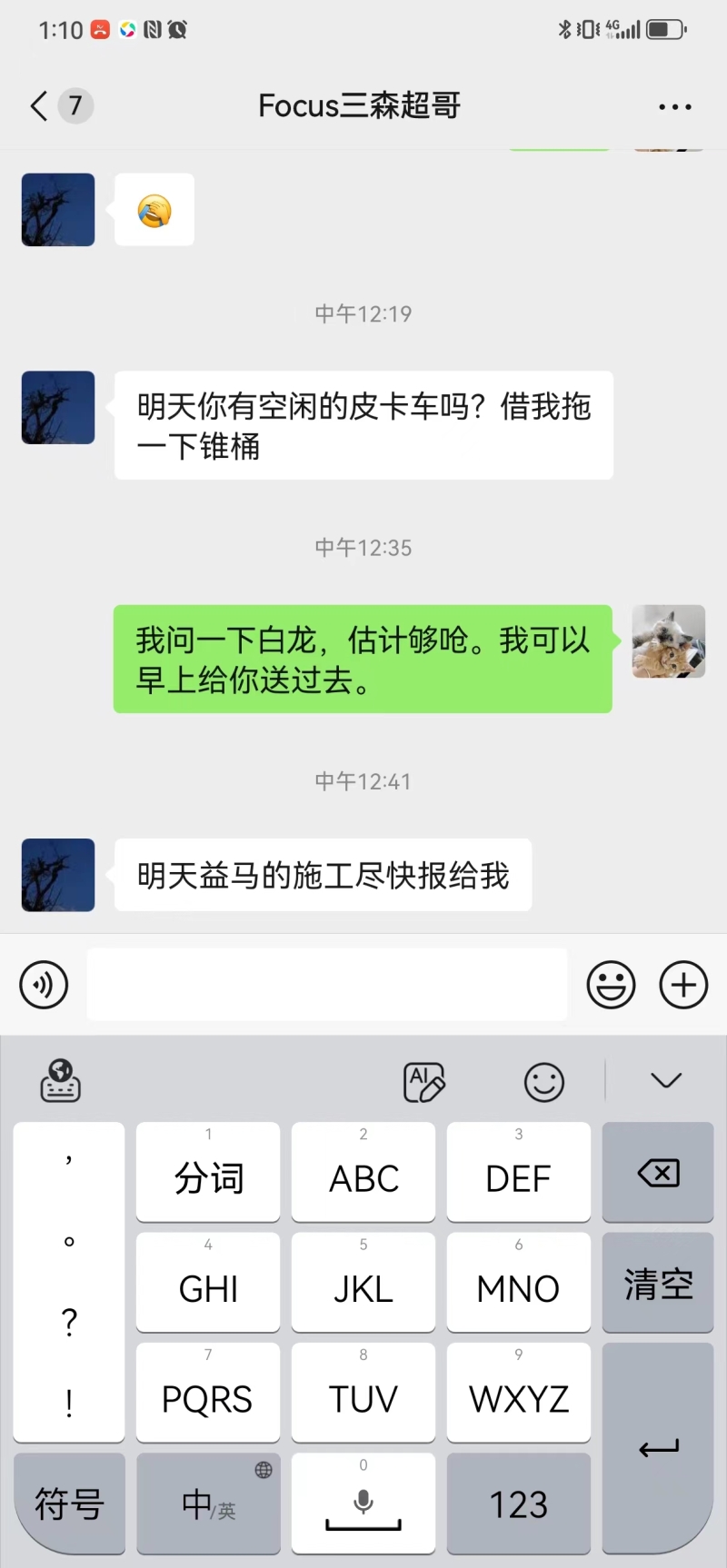The width and height of the screenshot is (727, 1568).
Task: Switch to the 123 number keypad
Action: 518,1504
